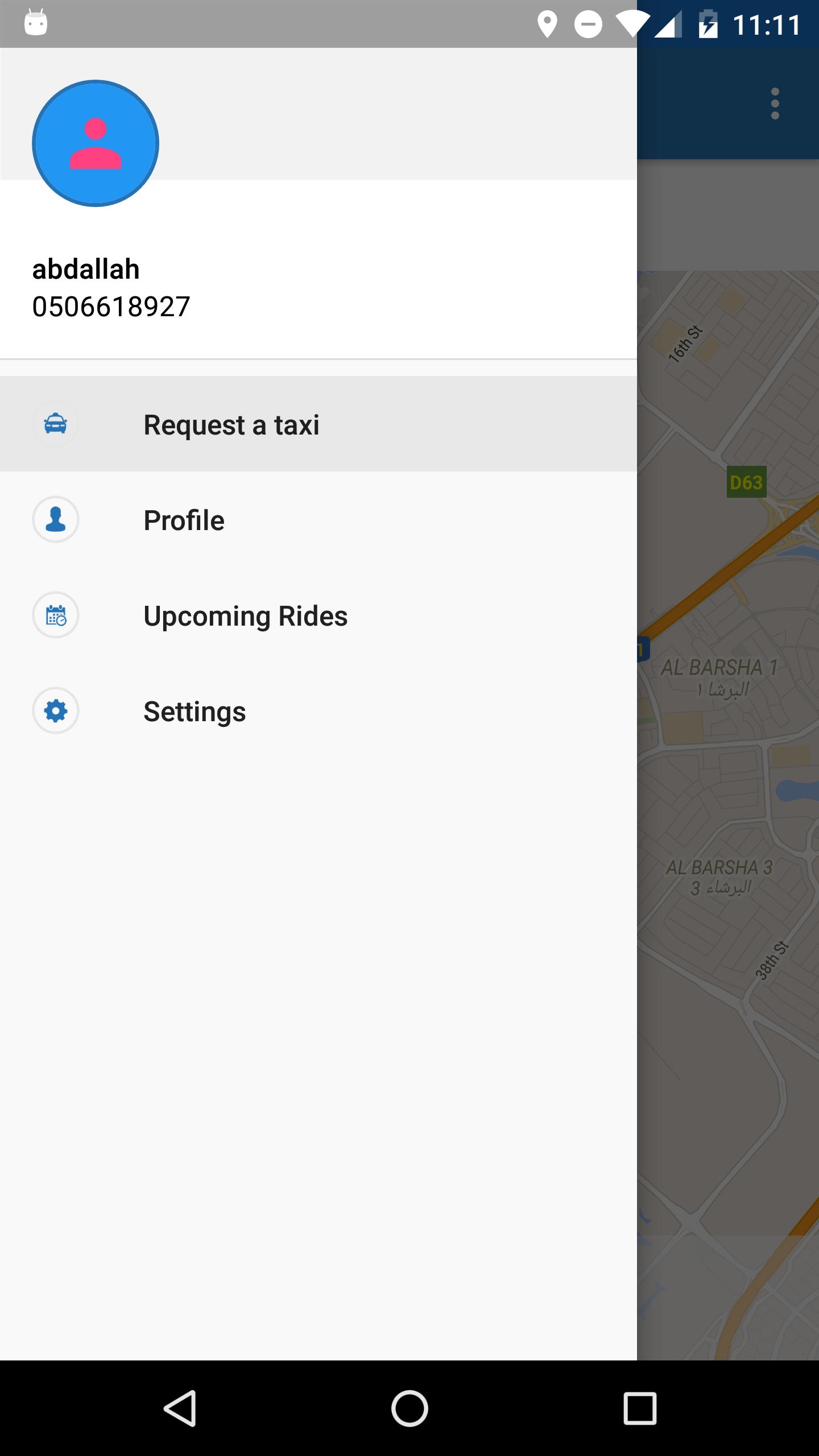Click the Android robot icon in status bar
819x1456 pixels.
coord(36,24)
